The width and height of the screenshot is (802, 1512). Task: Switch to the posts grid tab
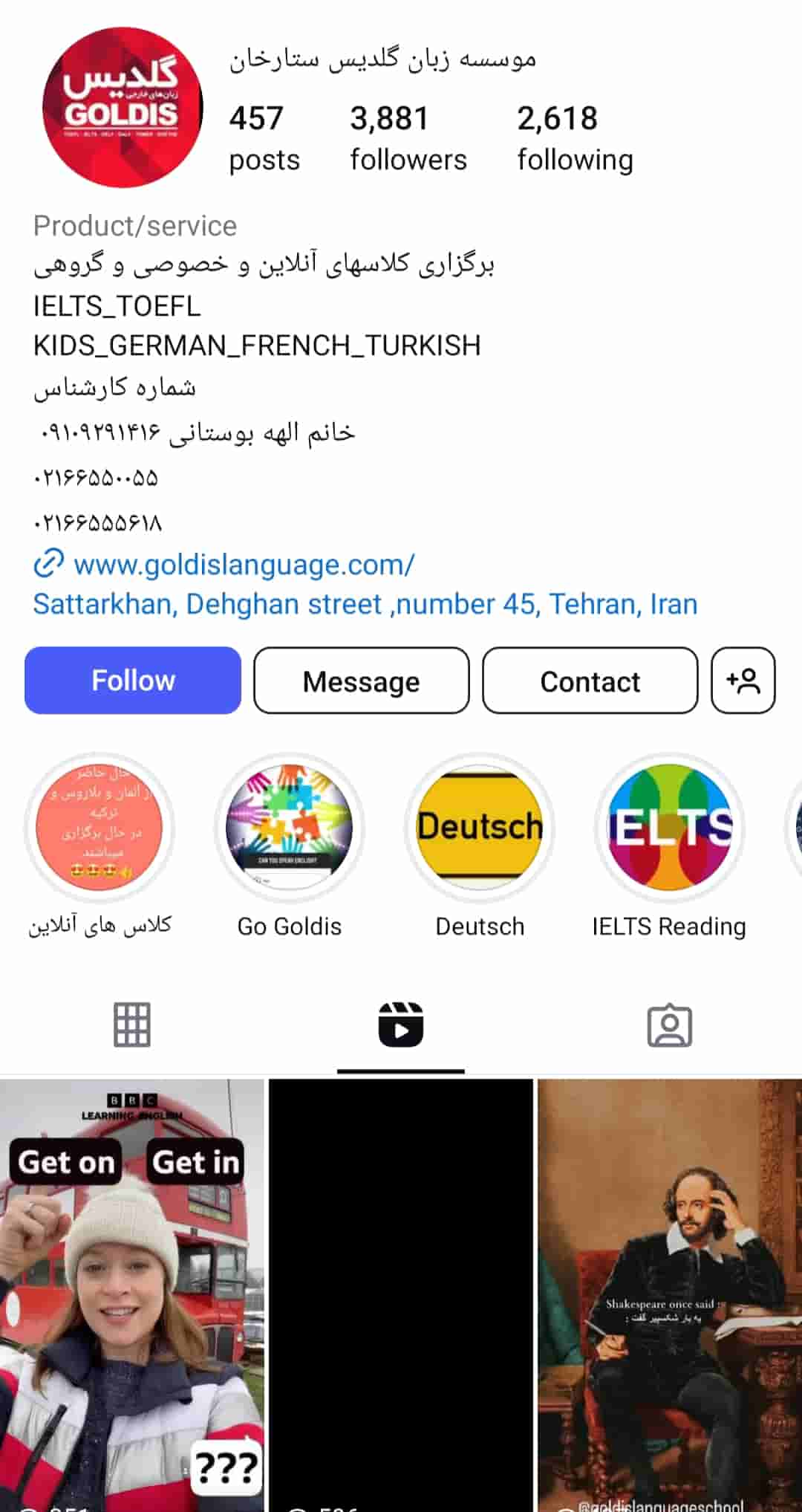[x=132, y=1025]
